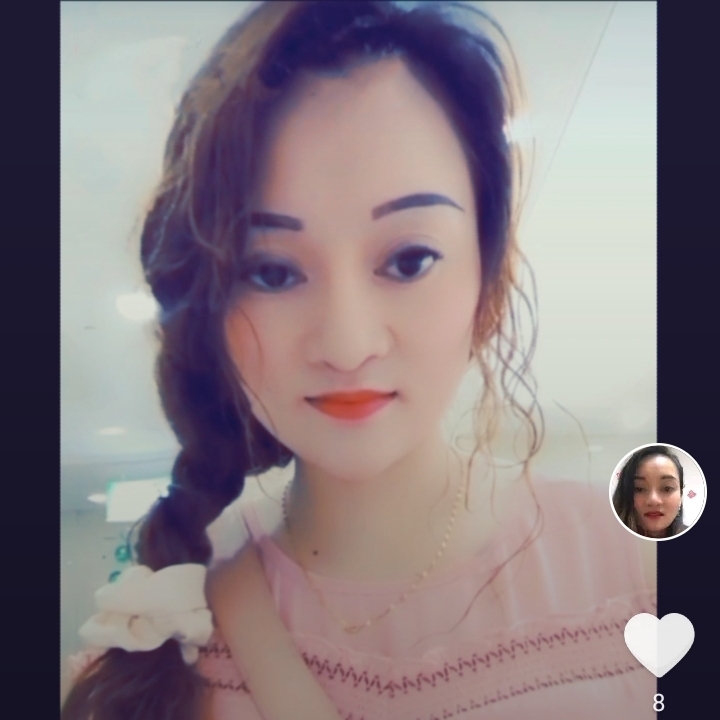Viewport: 720px width, 720px height.
Task: Like this video with the heart icon
Action: [658, 643]
